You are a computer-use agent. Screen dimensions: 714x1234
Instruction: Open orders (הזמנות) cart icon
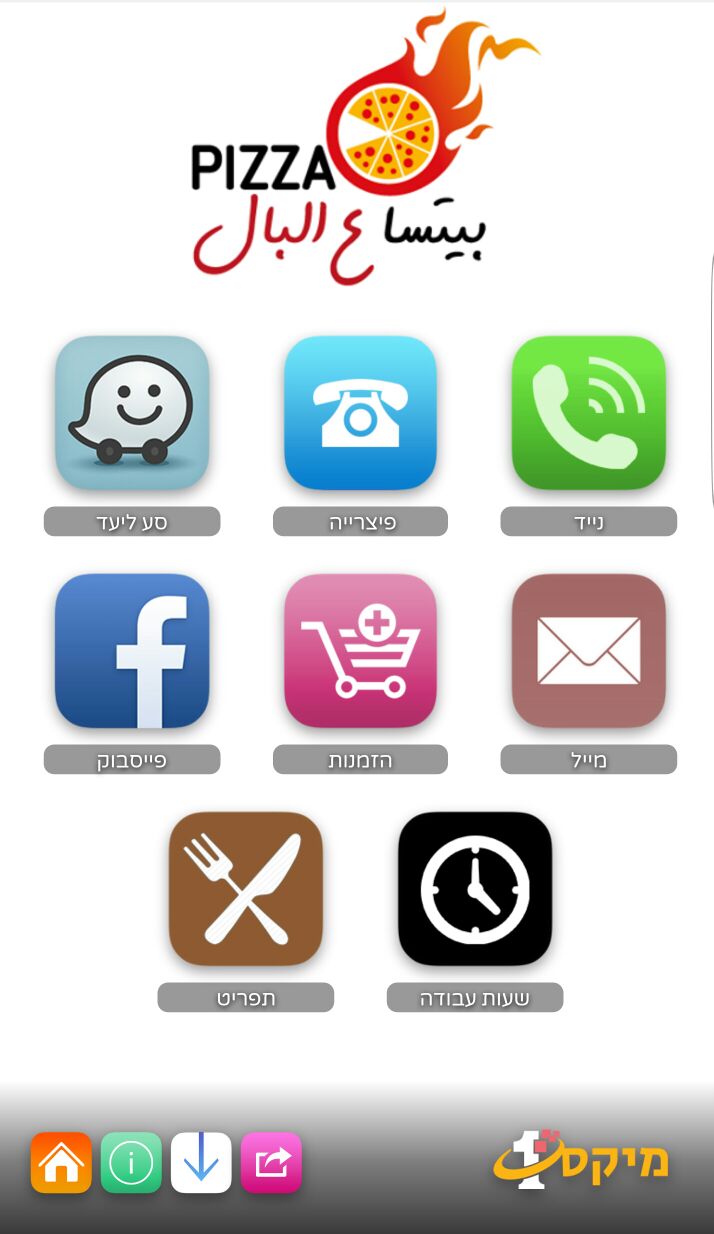tap(360, 651)
